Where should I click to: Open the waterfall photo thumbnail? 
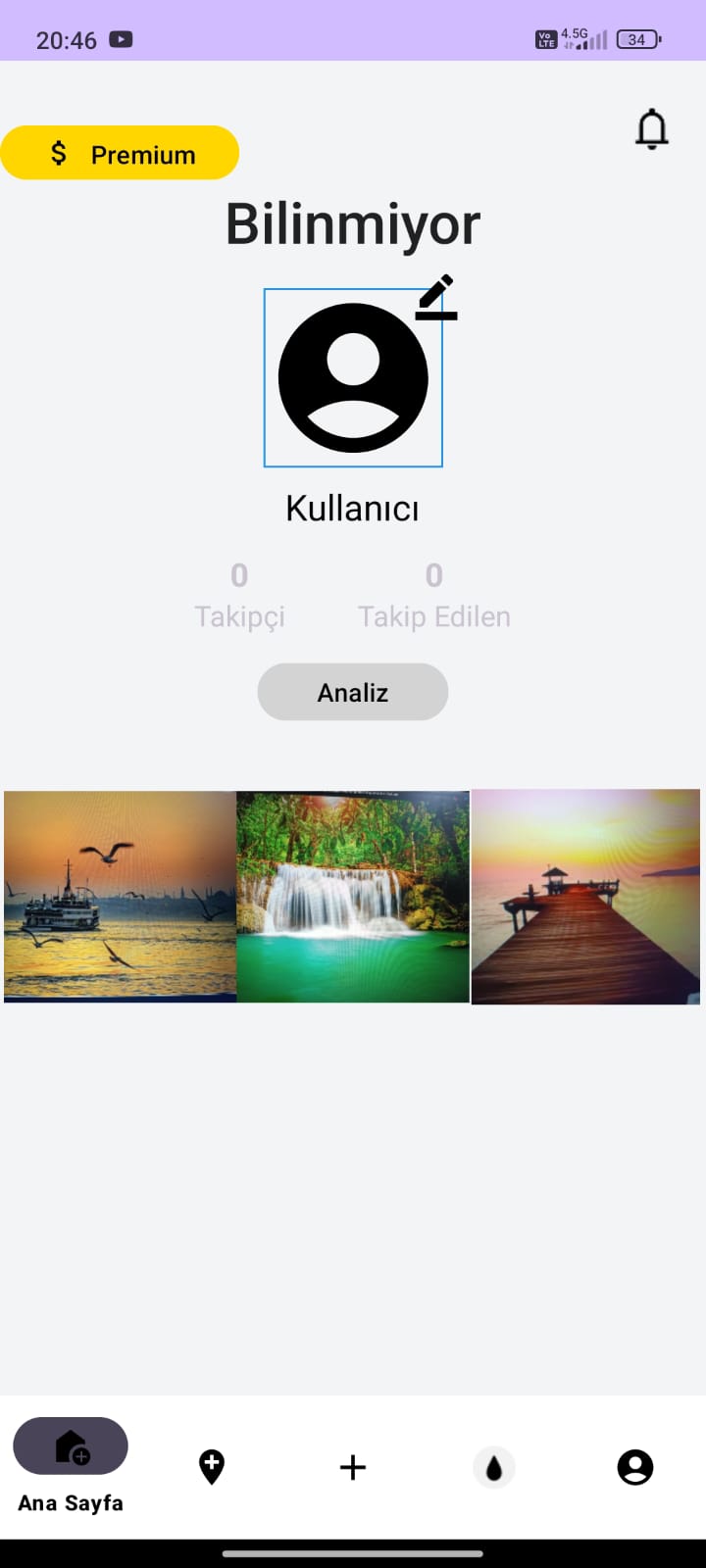click(x=352, y=895)
